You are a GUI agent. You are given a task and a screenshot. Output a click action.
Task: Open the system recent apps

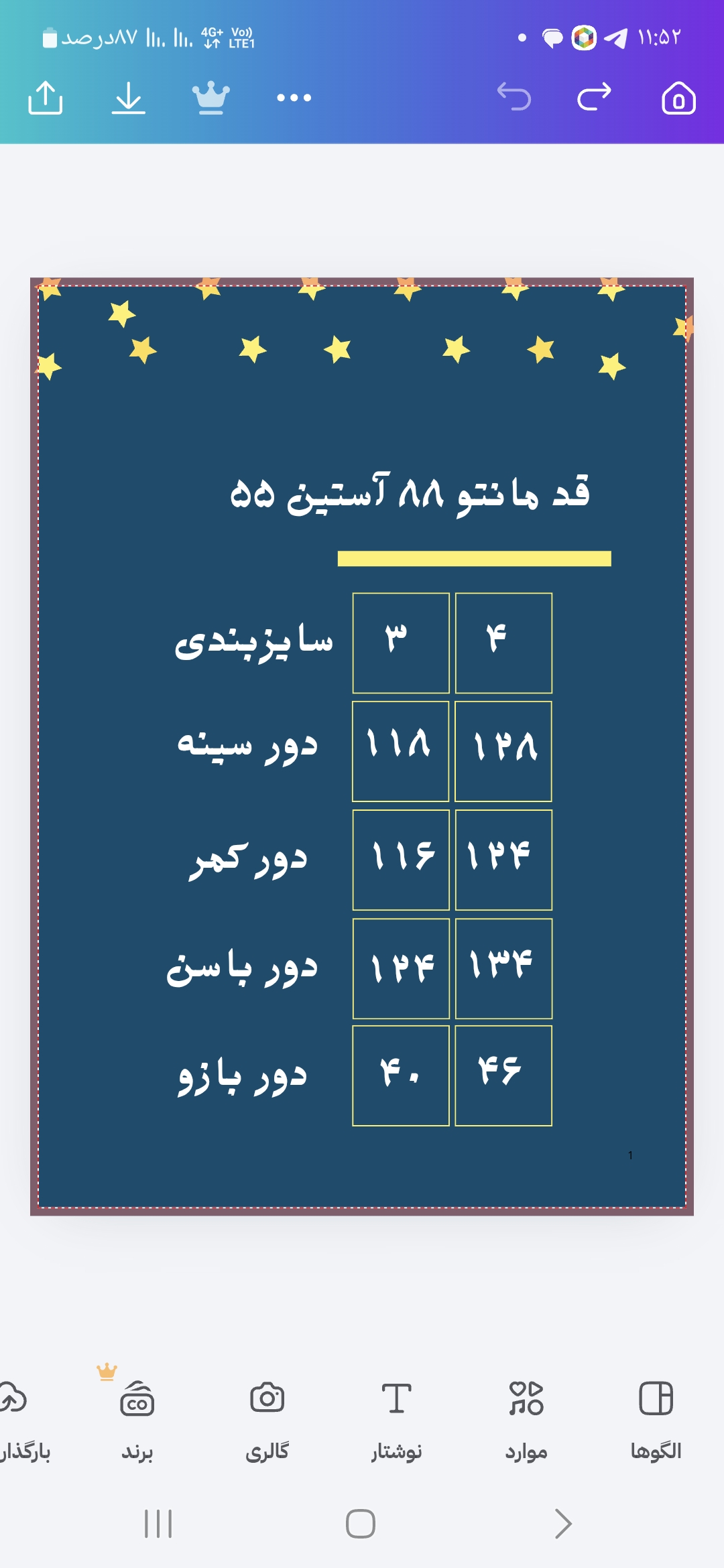pyautogui.click(x=158, y=1524)
